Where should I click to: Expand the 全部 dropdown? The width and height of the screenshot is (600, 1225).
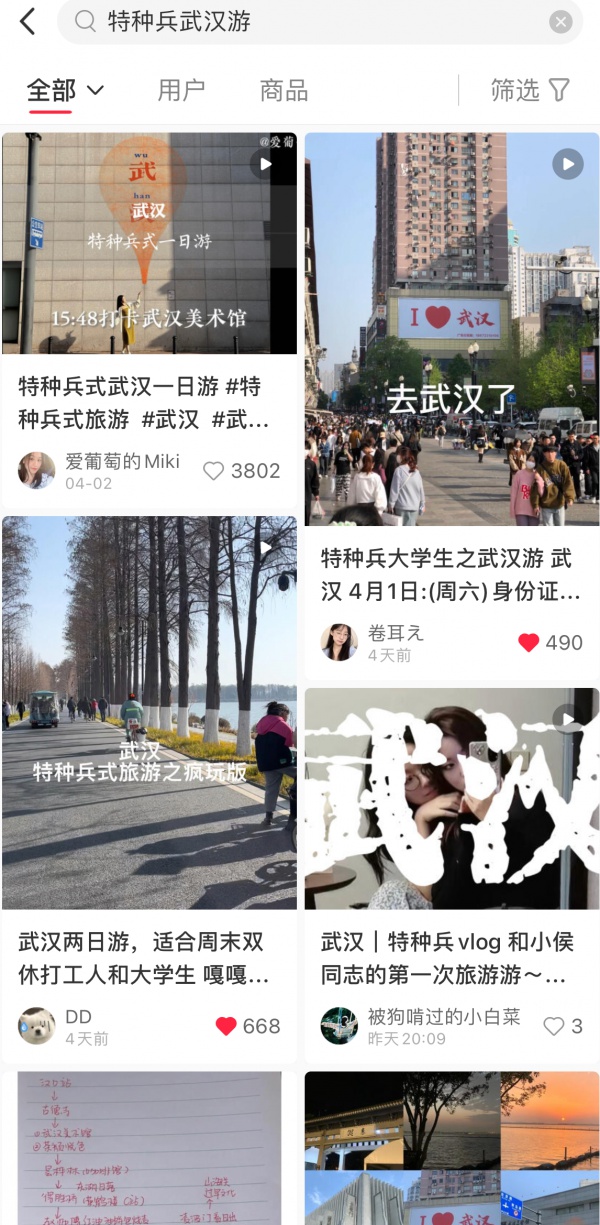[x=66, y=90]
